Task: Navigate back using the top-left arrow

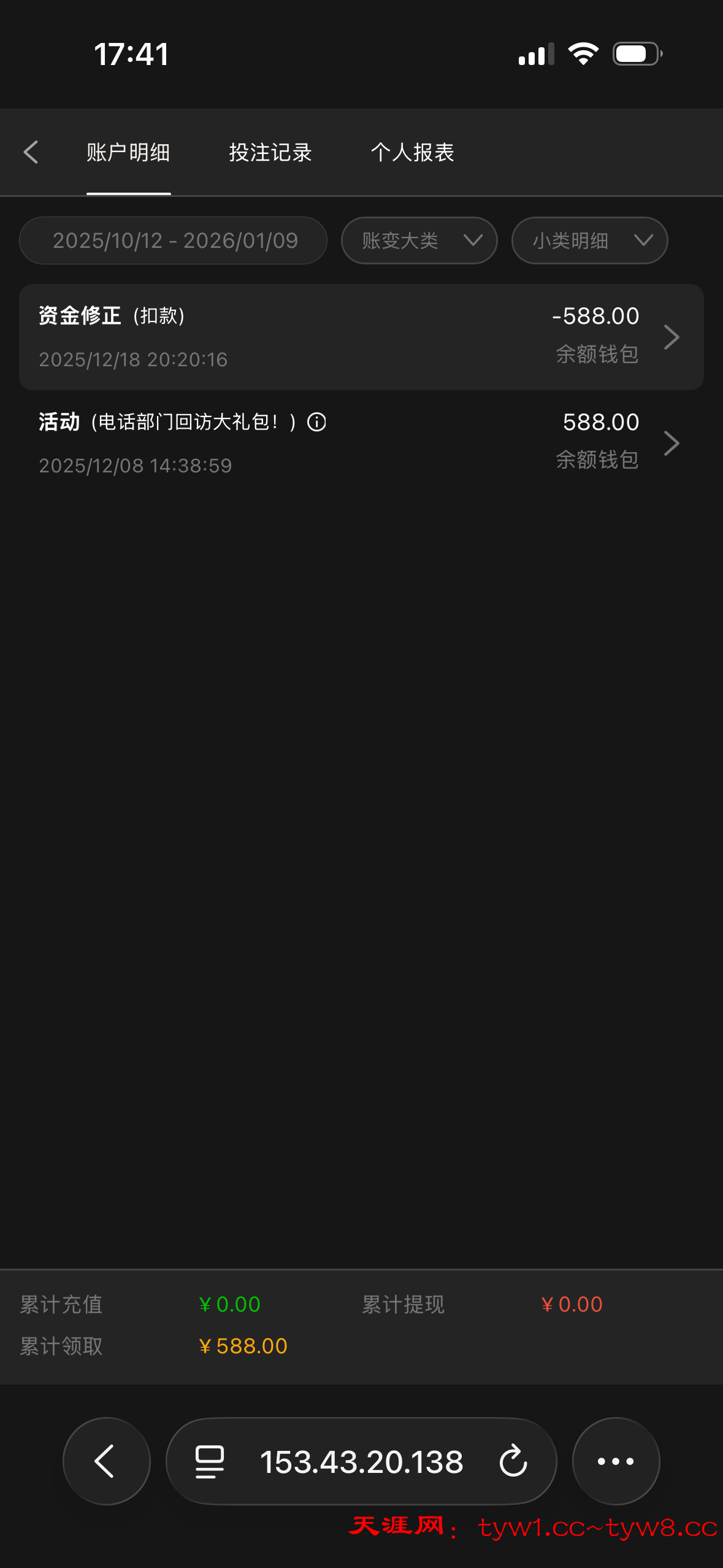Action: [31, 152]
